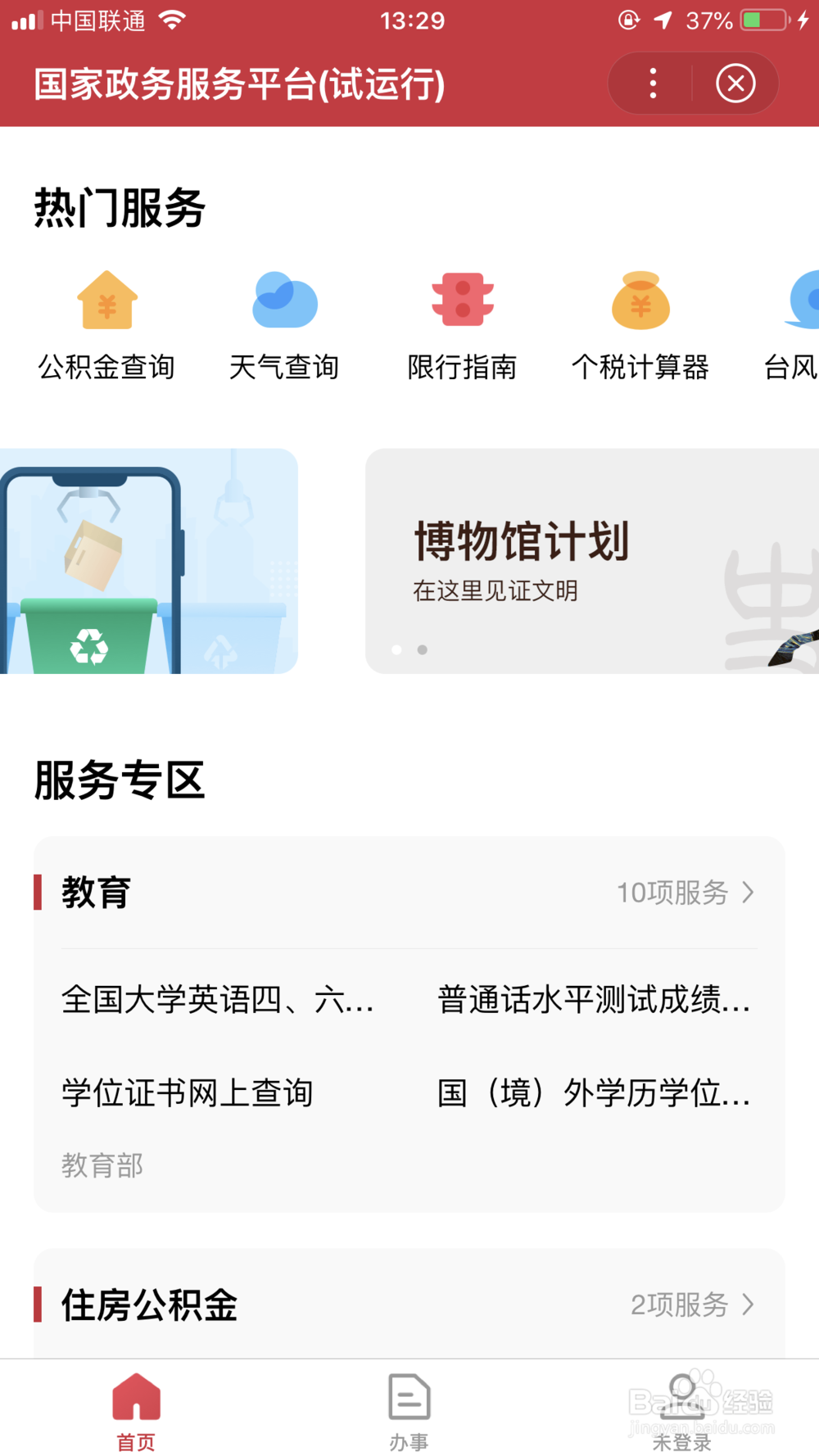Select the 天气查询 weather icon
This screenshot has height=1456, width=819.
click(x=284, y=300)
